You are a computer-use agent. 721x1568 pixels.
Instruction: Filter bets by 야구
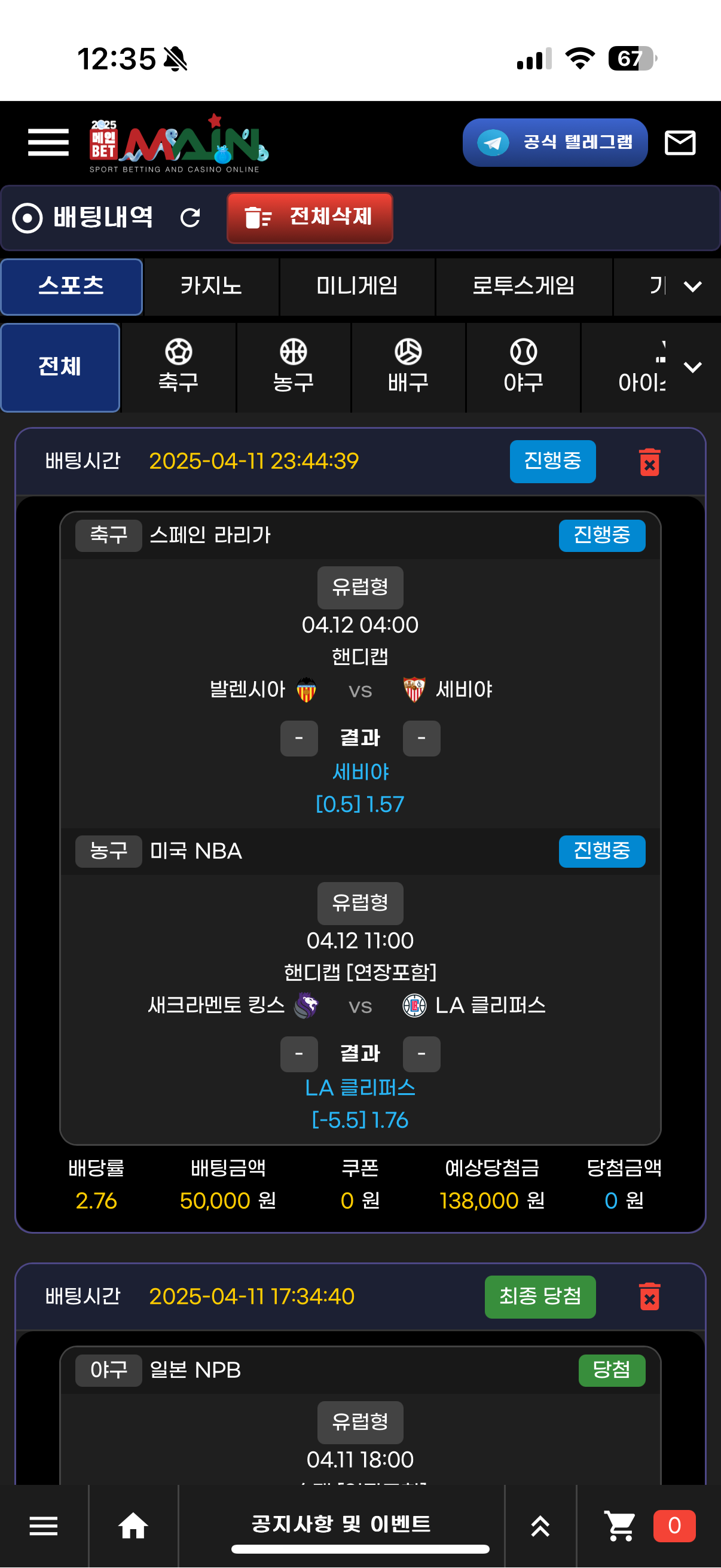point(523,367)
